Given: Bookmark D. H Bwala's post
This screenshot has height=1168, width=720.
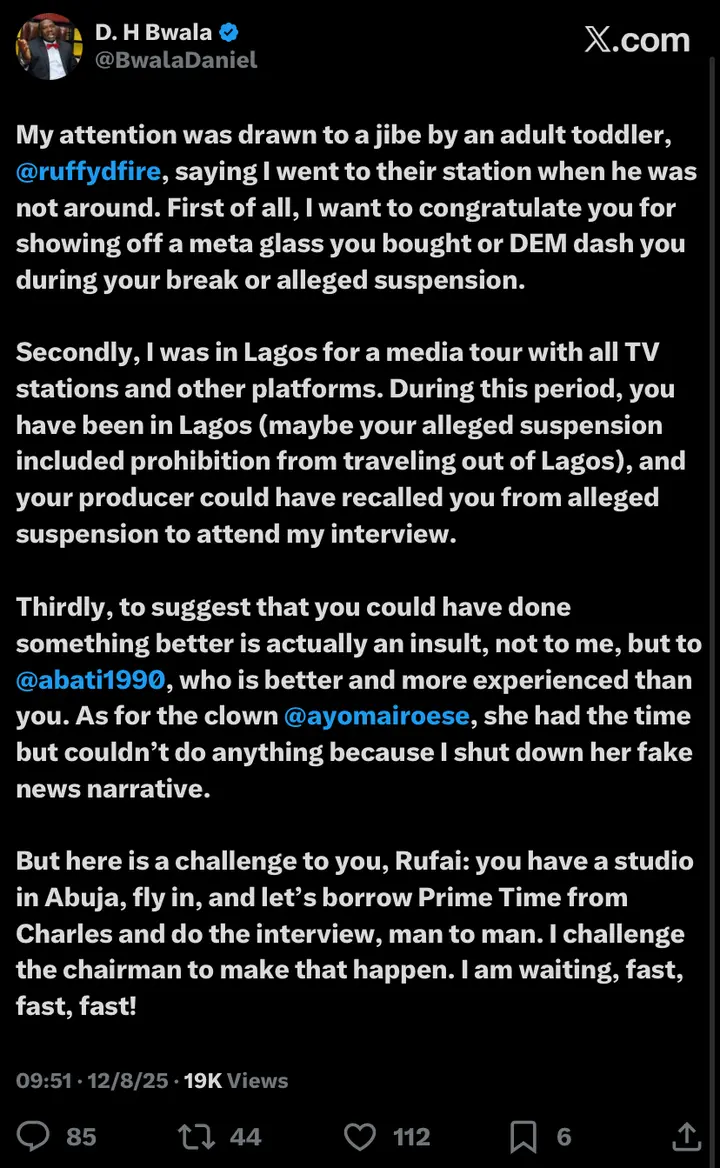Looking at the screenshot, I should 524,1136.
